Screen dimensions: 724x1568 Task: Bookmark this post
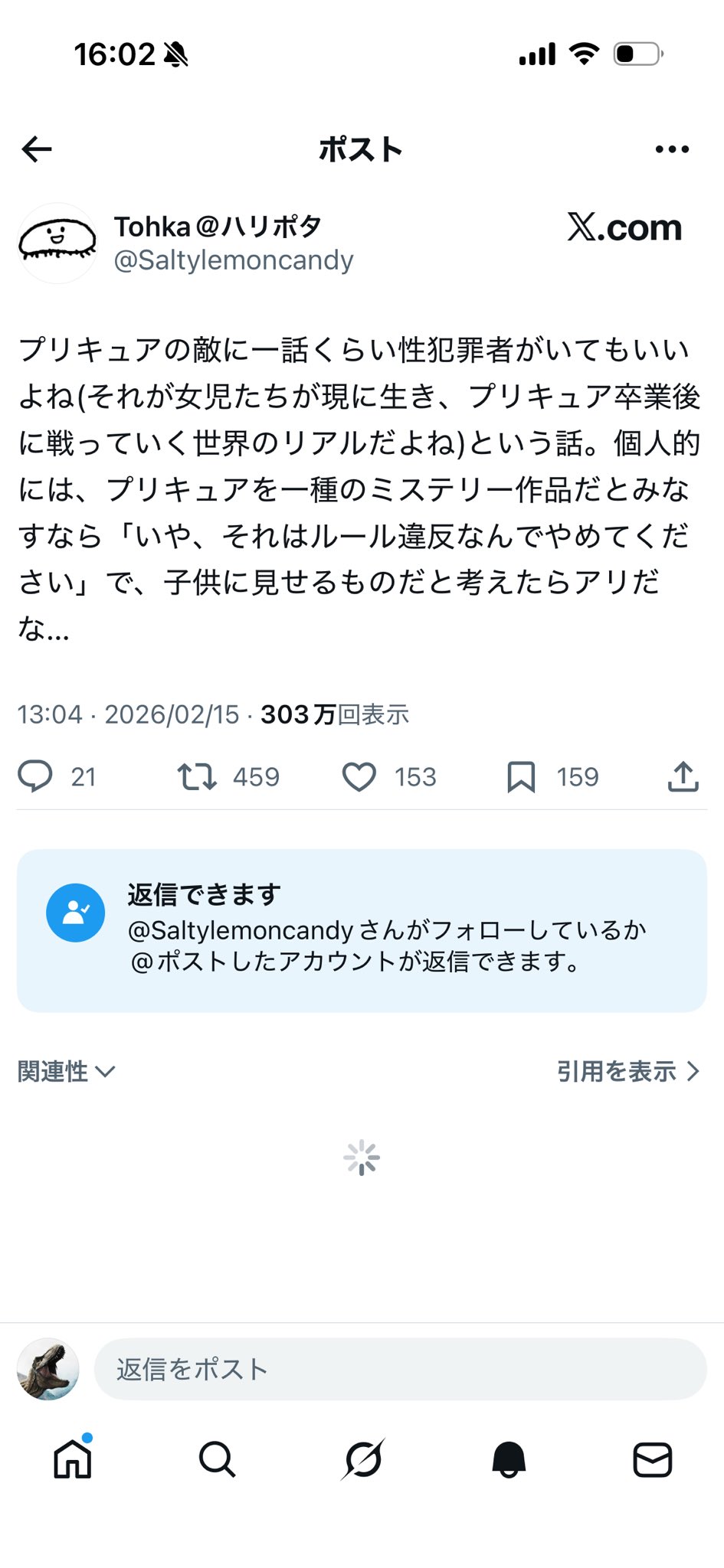pos(521,776)
